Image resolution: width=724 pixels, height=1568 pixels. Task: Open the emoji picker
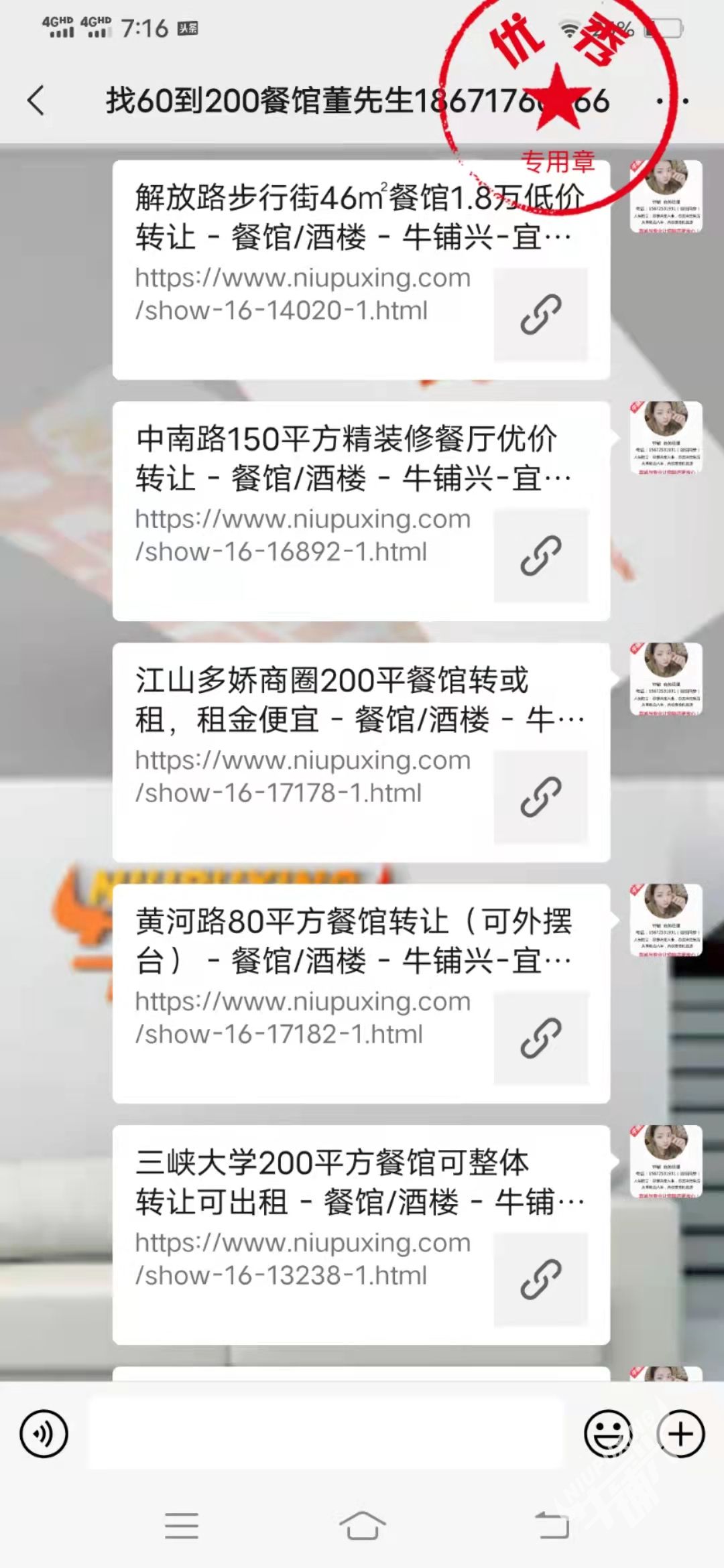click(x=608, y=1434)
